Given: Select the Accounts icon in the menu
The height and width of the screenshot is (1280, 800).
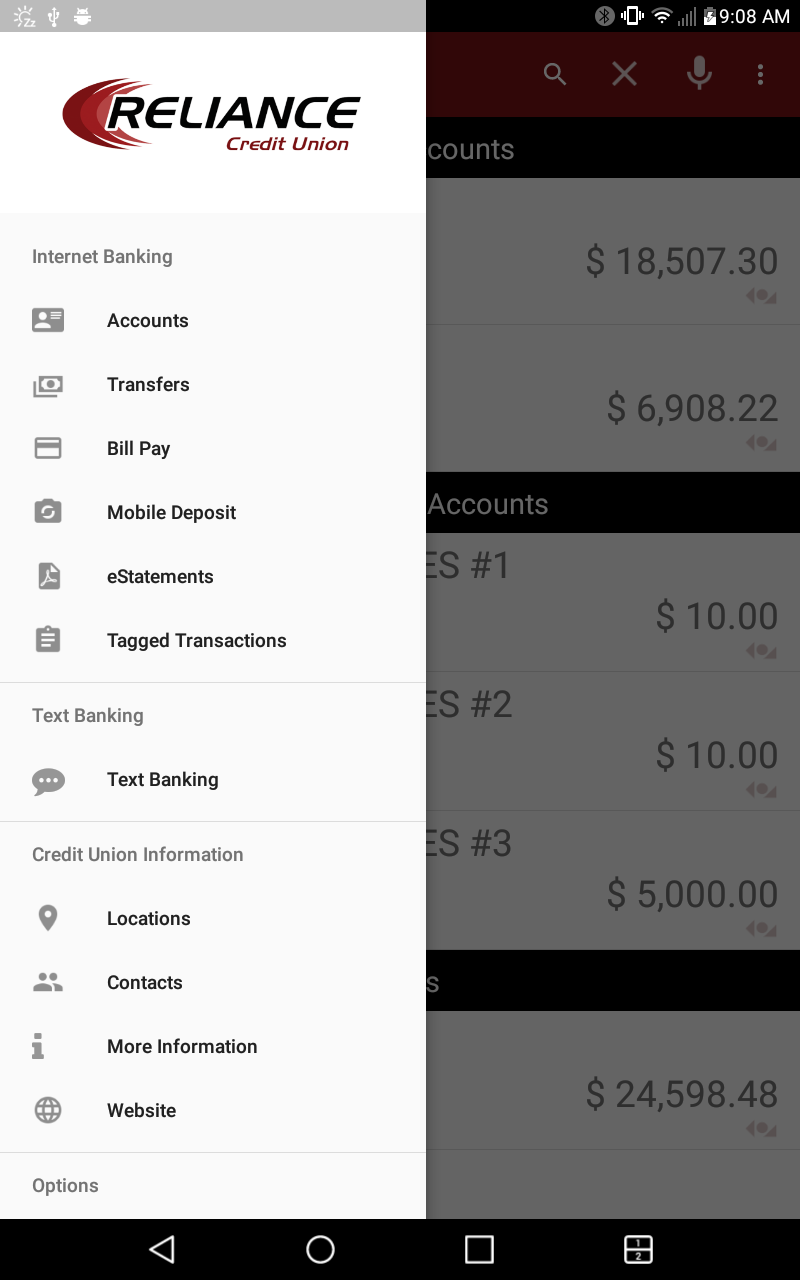Looking at the screenshot, I should (x=48, y=320).
